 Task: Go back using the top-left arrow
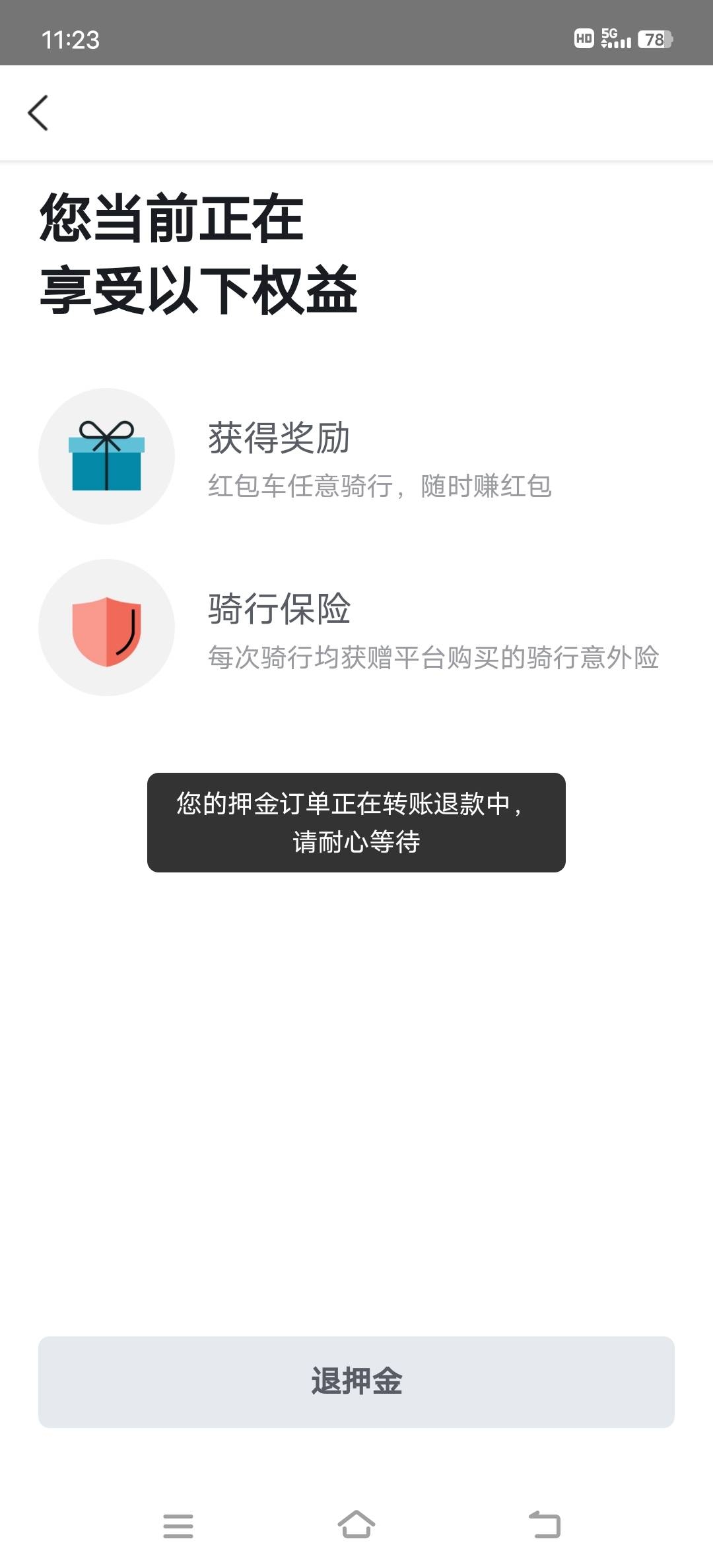[x=38, y=113]
